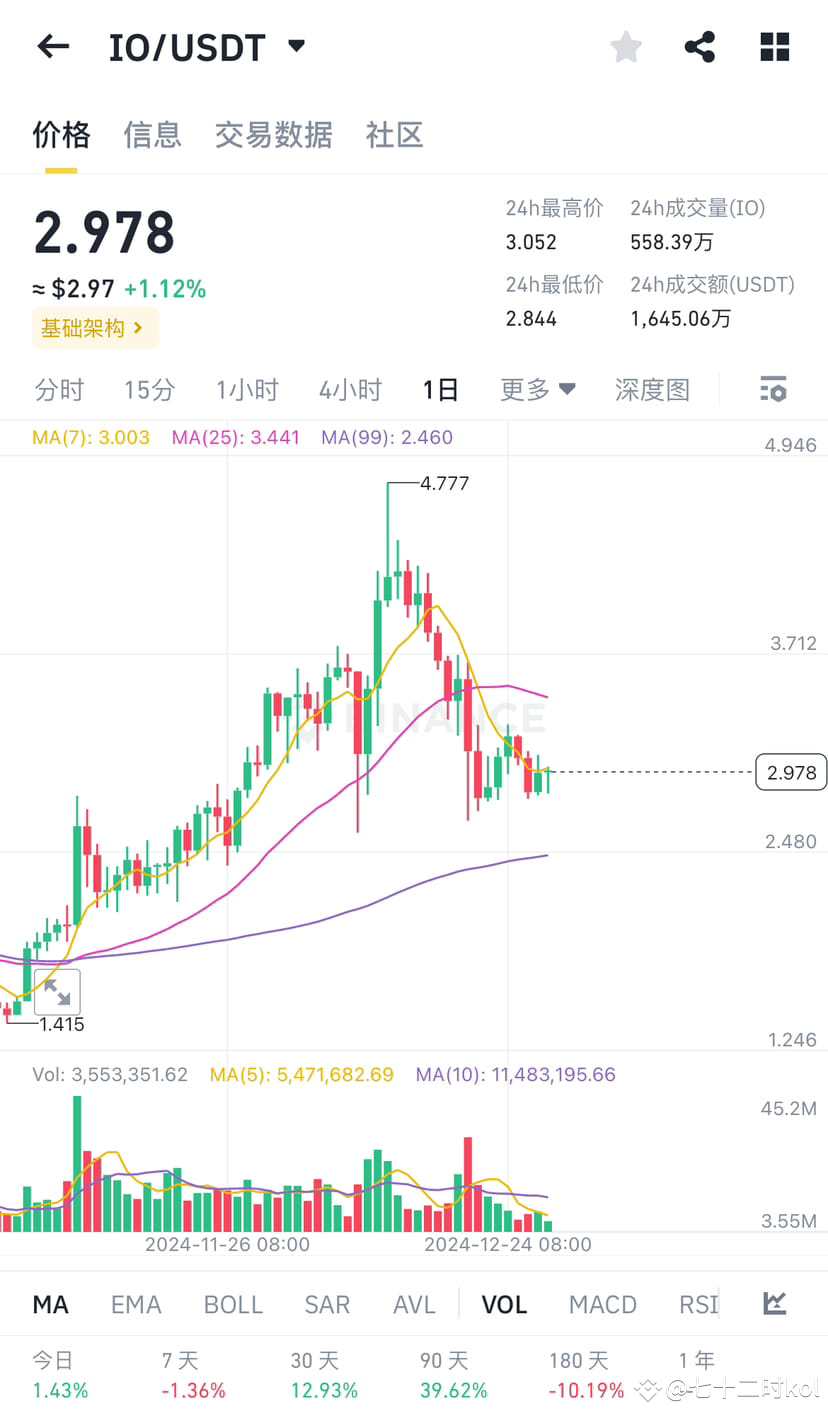
Task: Open the trading pair dropdown beside IO/USDT
Action: coord(295,46)
